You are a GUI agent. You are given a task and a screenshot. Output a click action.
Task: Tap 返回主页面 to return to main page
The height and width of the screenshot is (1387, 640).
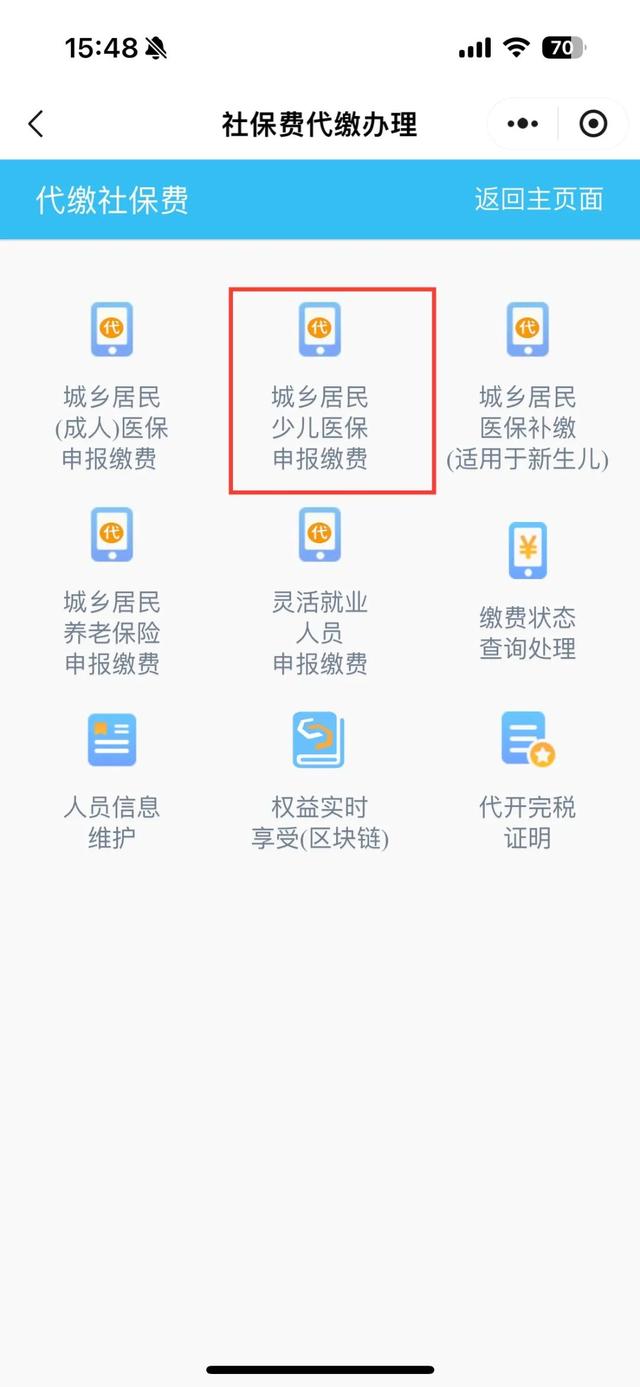point(539,199)
